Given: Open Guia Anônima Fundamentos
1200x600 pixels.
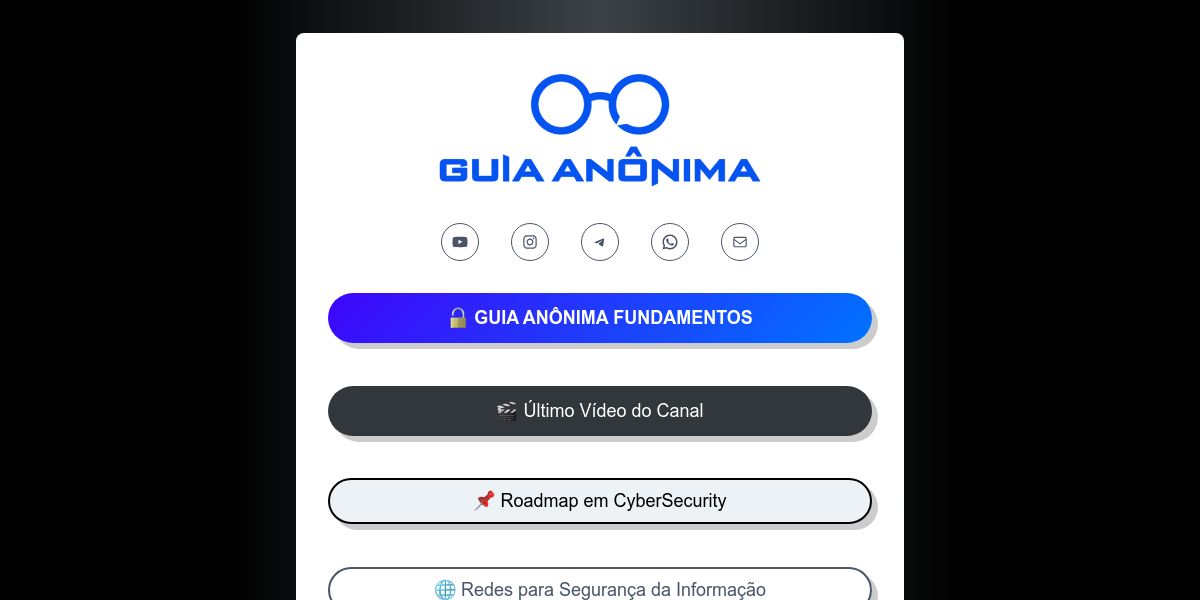Looking at the screenshot, I should tap(600, 318).
